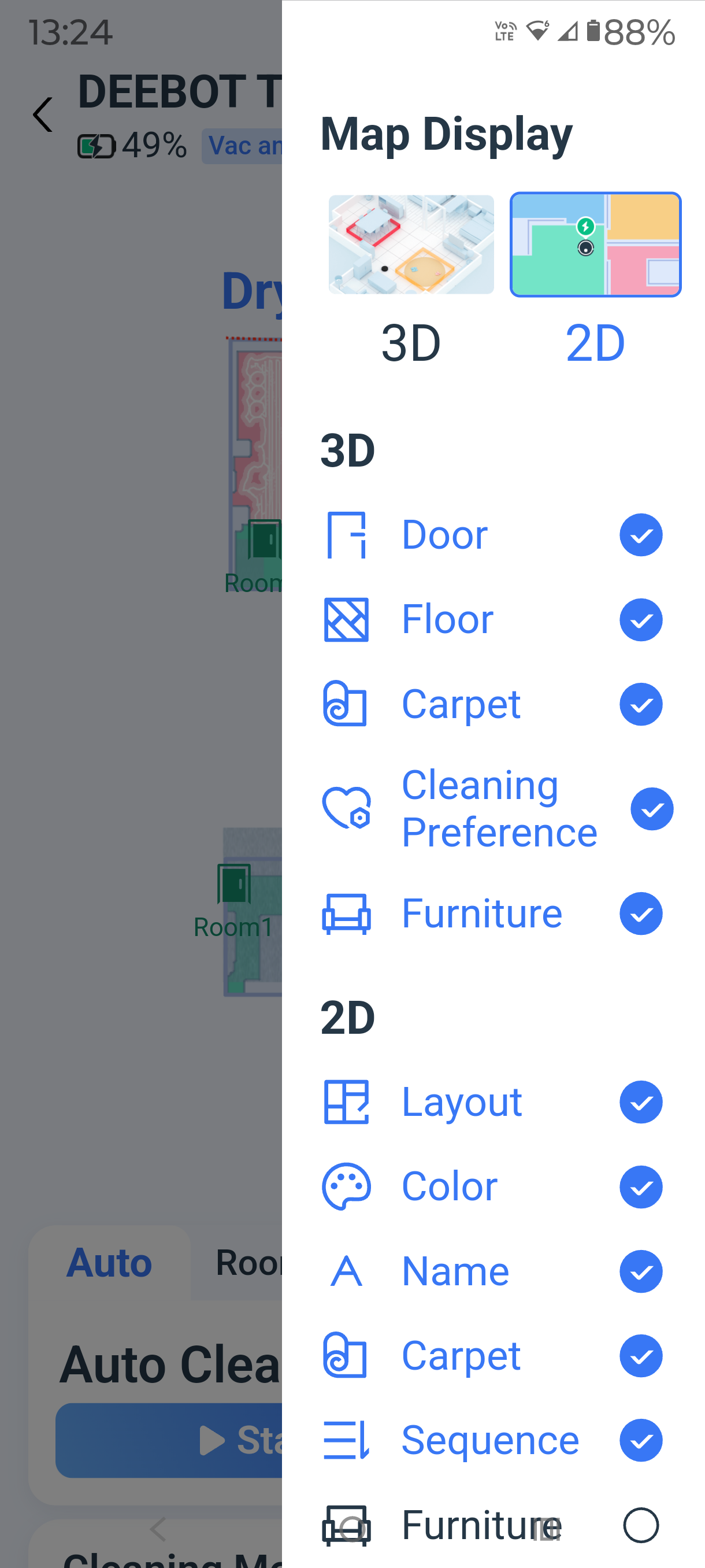Disable Furniture under the 3D section
The image size is (705, 1568).
pyautogui.click(x=640, y=914)
